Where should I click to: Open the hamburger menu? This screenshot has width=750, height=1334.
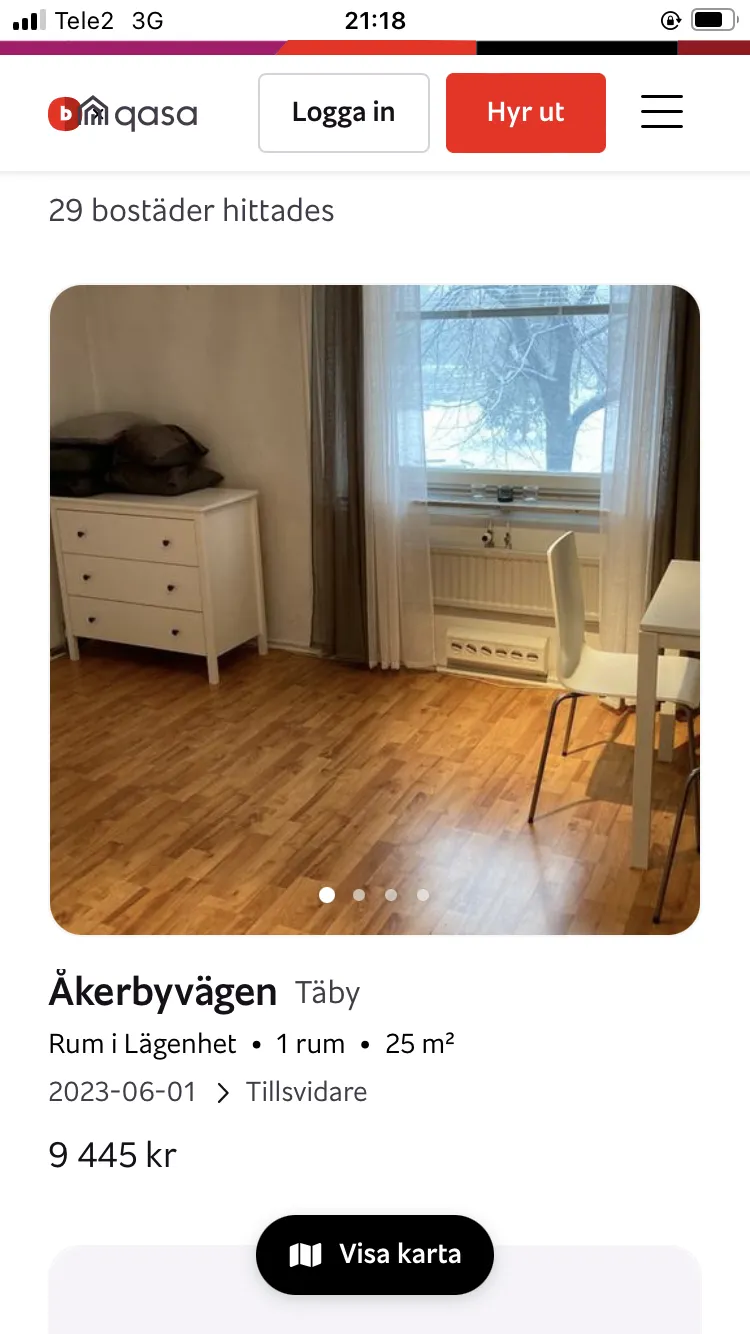click(x=661, y=111)
